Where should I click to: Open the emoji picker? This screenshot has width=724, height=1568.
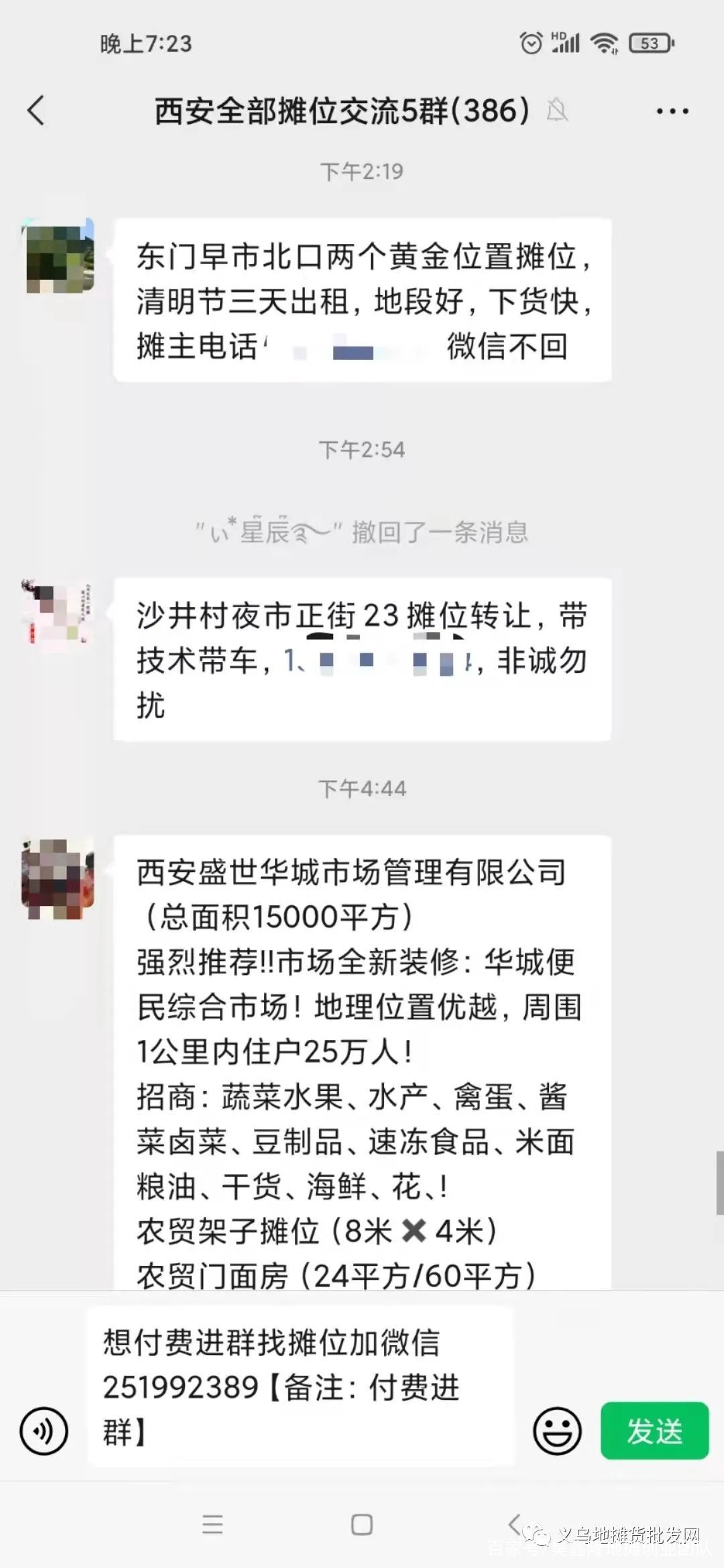pos(557,1431)
